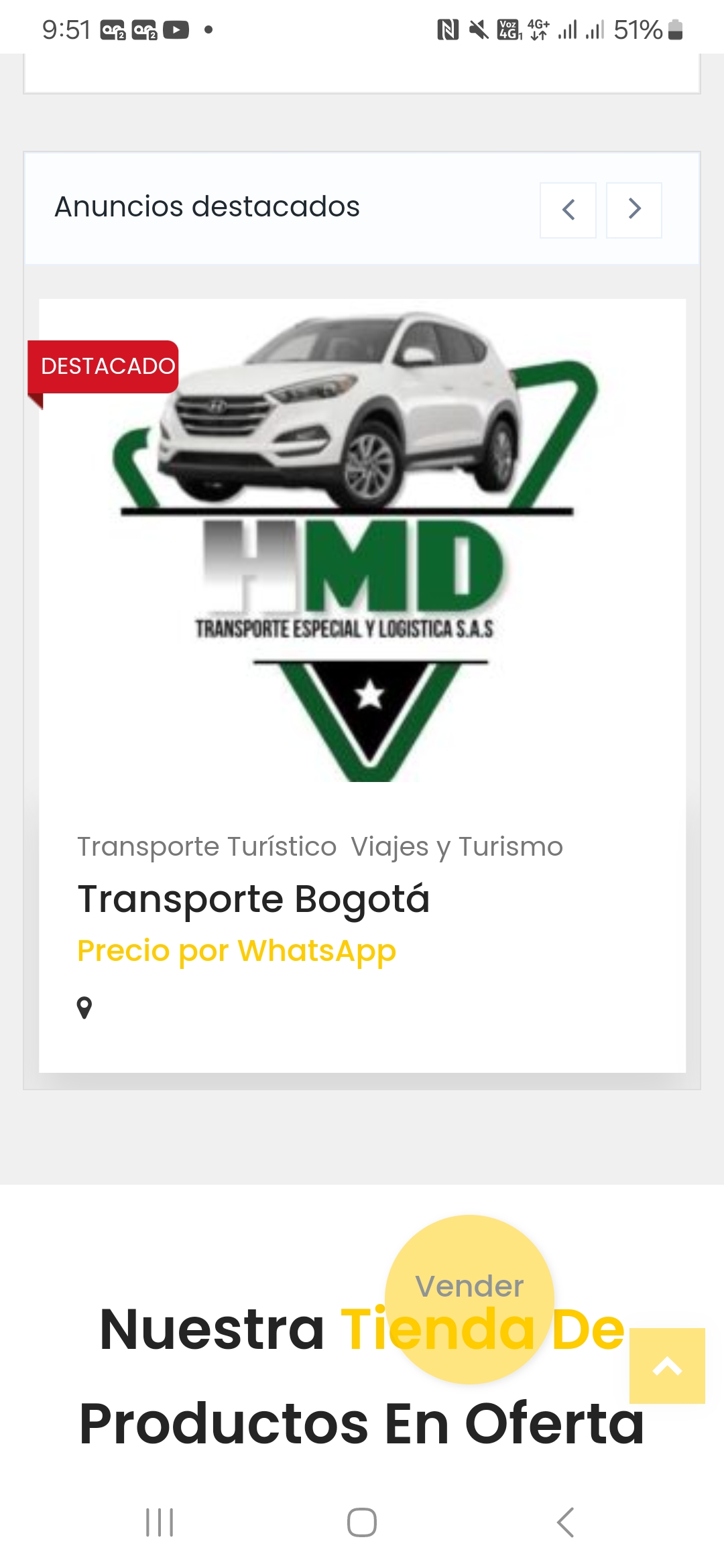Show previous featured ad
724x1568 pixels.
(x=568, y=210)
